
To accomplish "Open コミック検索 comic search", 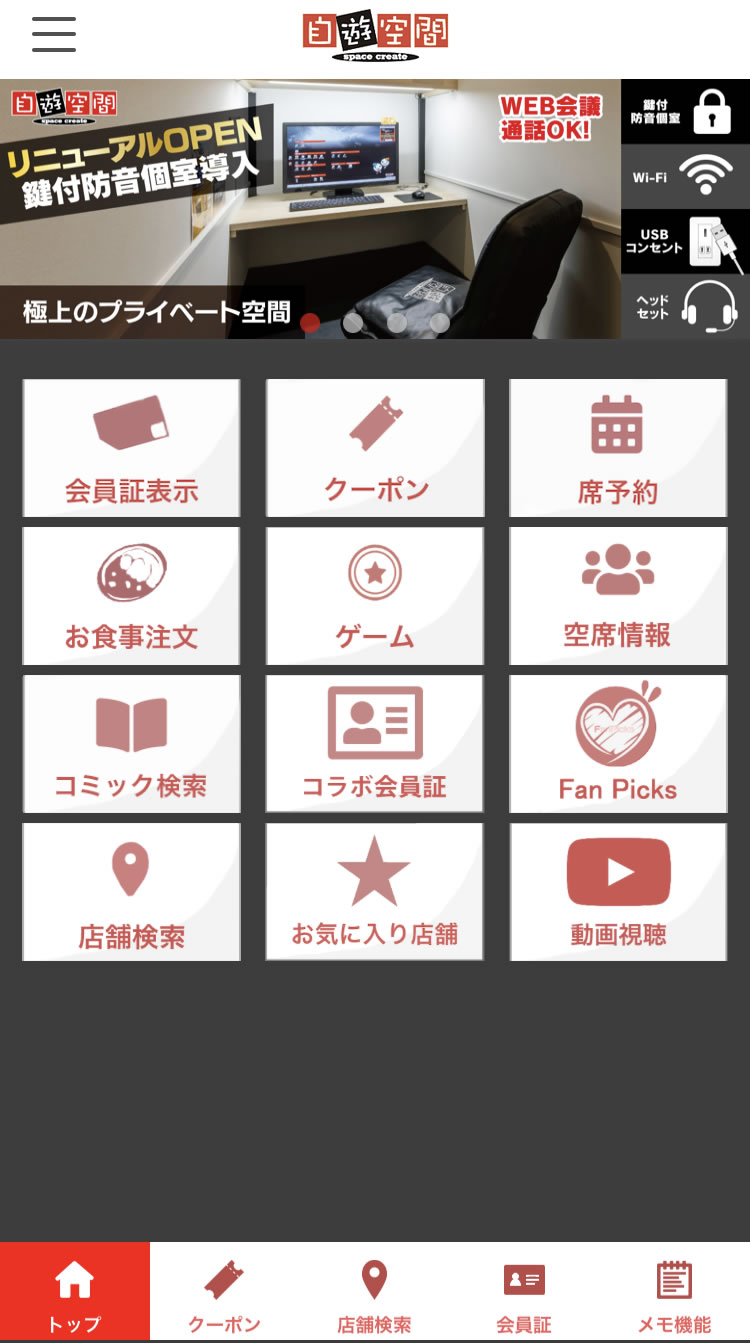I will tap(131, 744).
